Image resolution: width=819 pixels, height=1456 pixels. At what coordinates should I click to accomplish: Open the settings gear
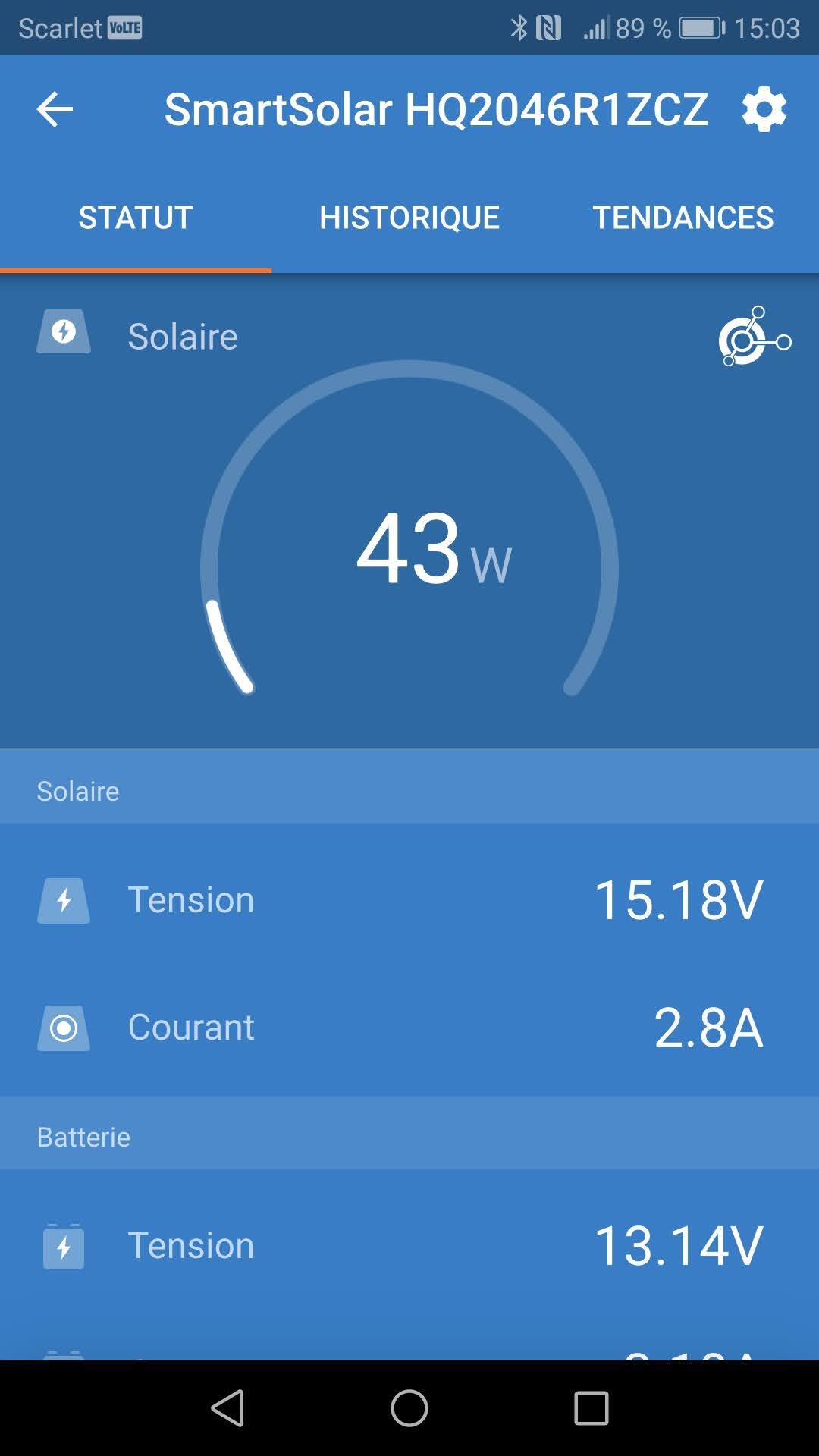click(x=764, y=110)
